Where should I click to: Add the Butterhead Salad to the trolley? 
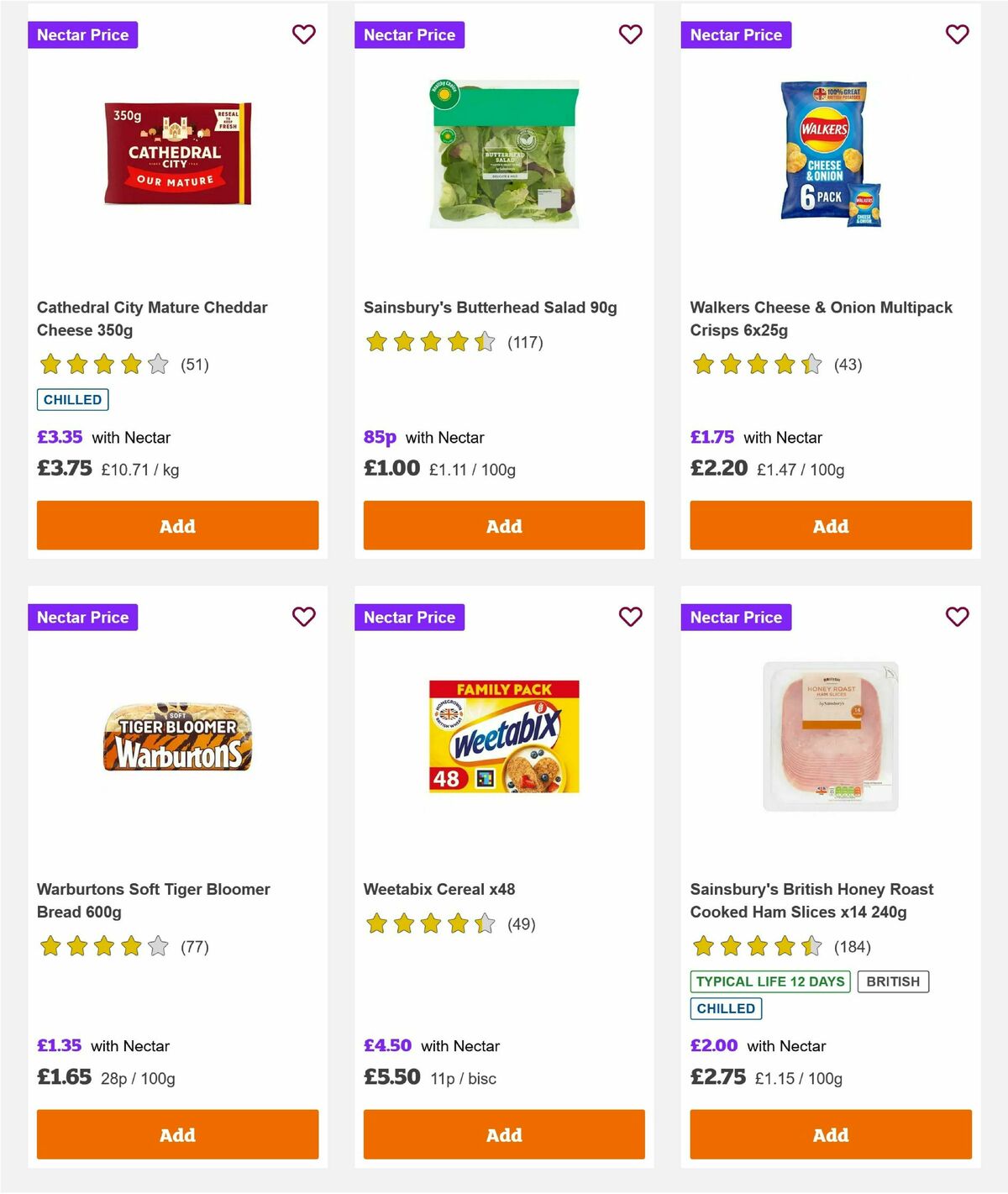point(504,525)
